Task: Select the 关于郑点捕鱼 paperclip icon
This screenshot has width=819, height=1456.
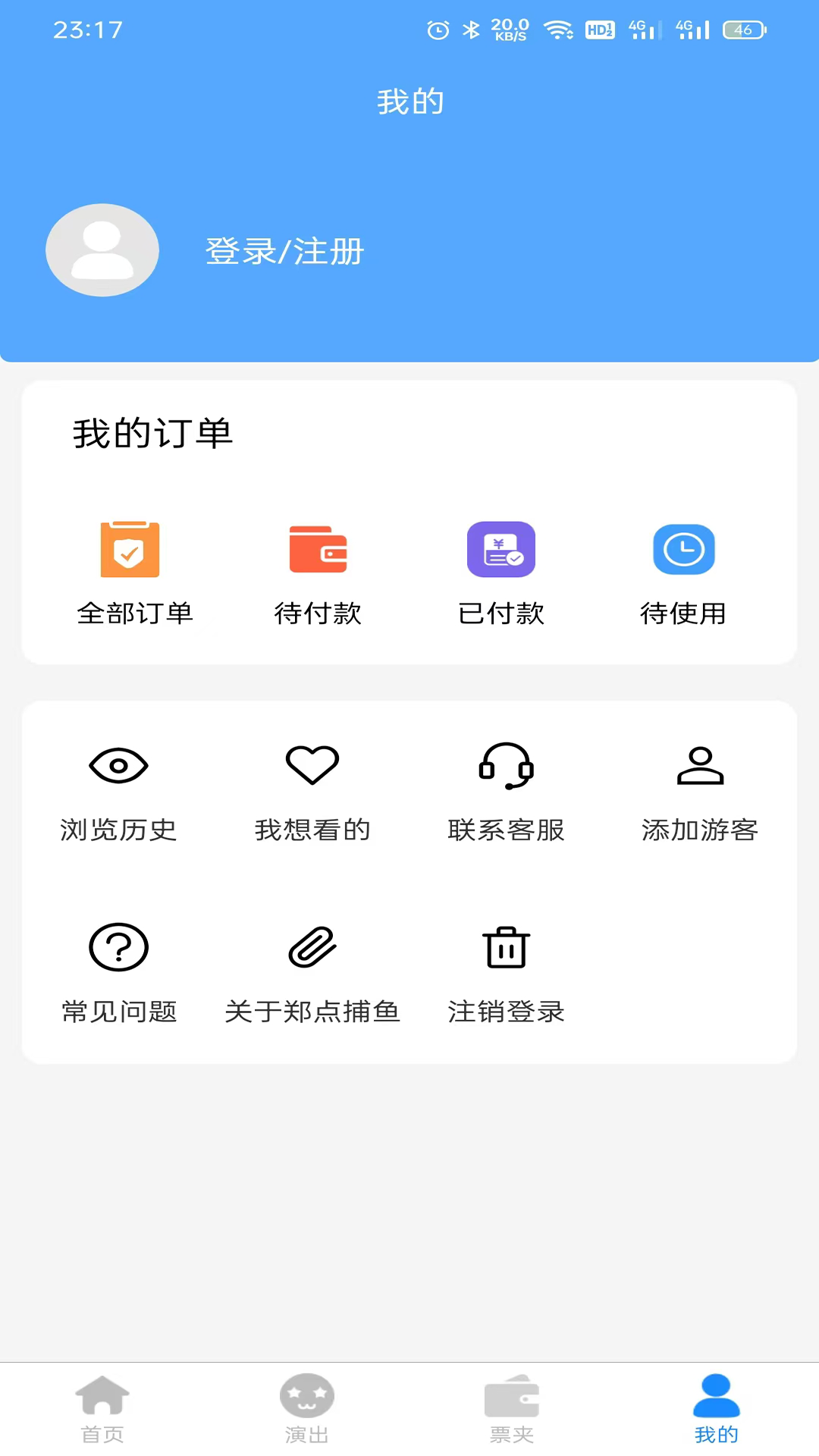Action: point(312,946)
